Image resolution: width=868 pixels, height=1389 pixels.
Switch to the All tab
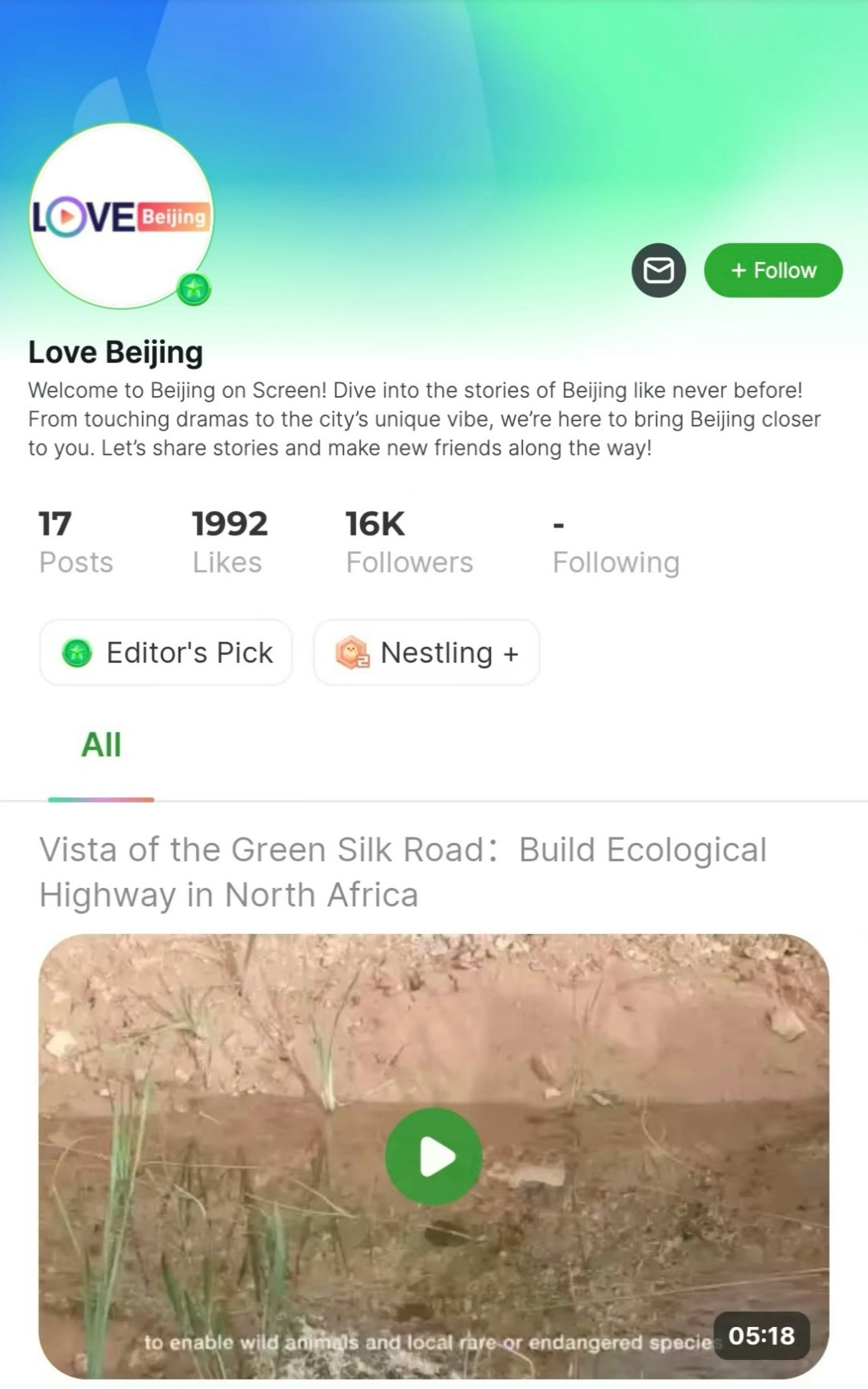point(101,745)
